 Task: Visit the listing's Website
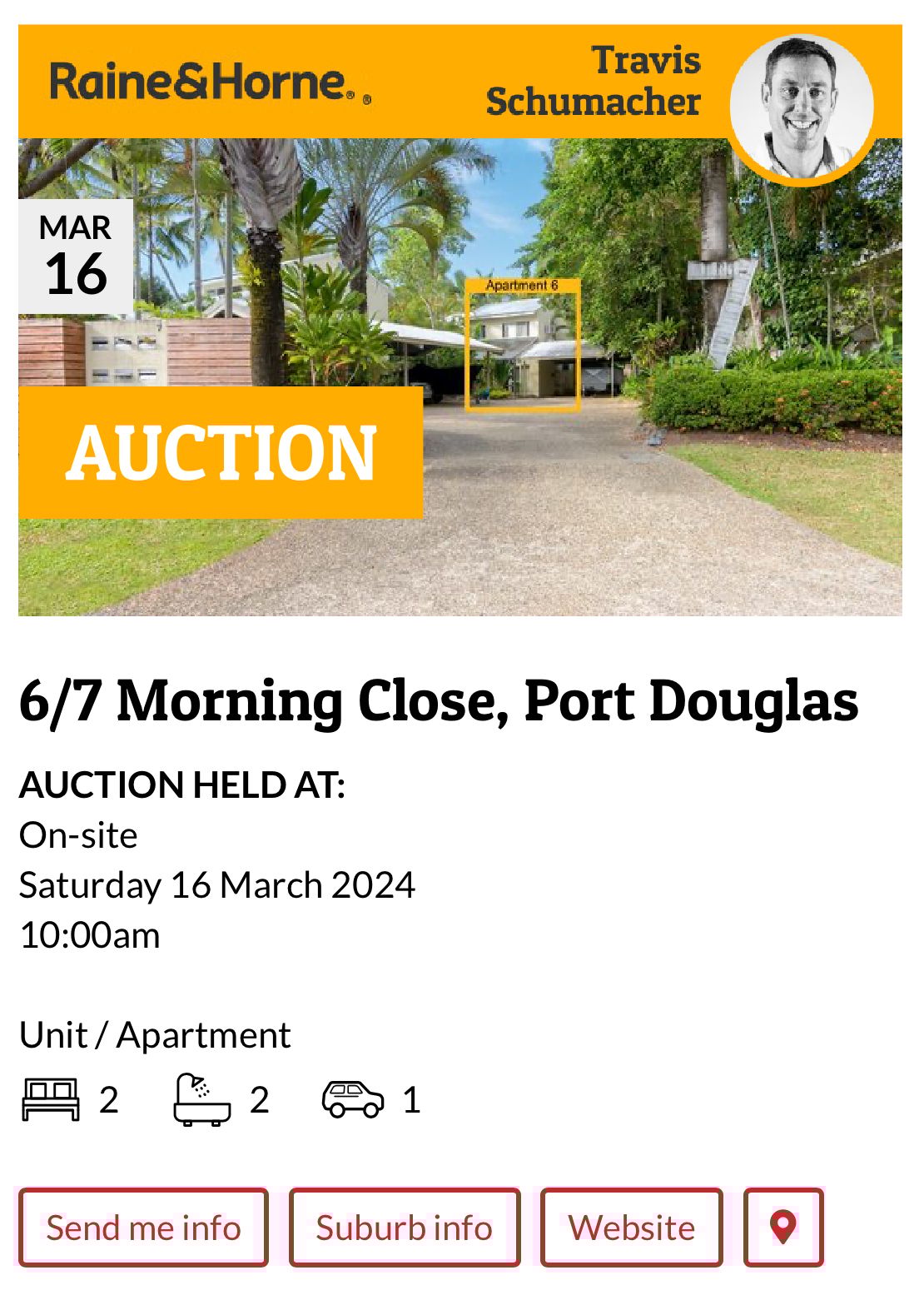(x=631, y=1228)
